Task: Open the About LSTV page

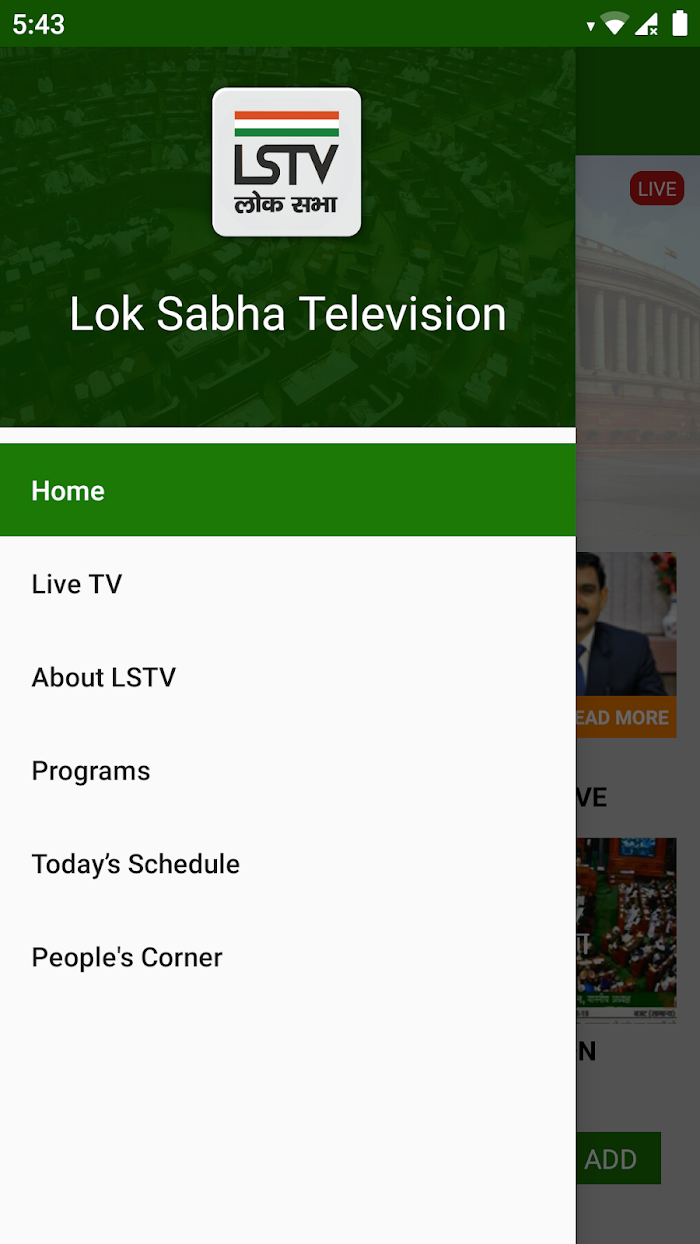Action: [288, 677]
